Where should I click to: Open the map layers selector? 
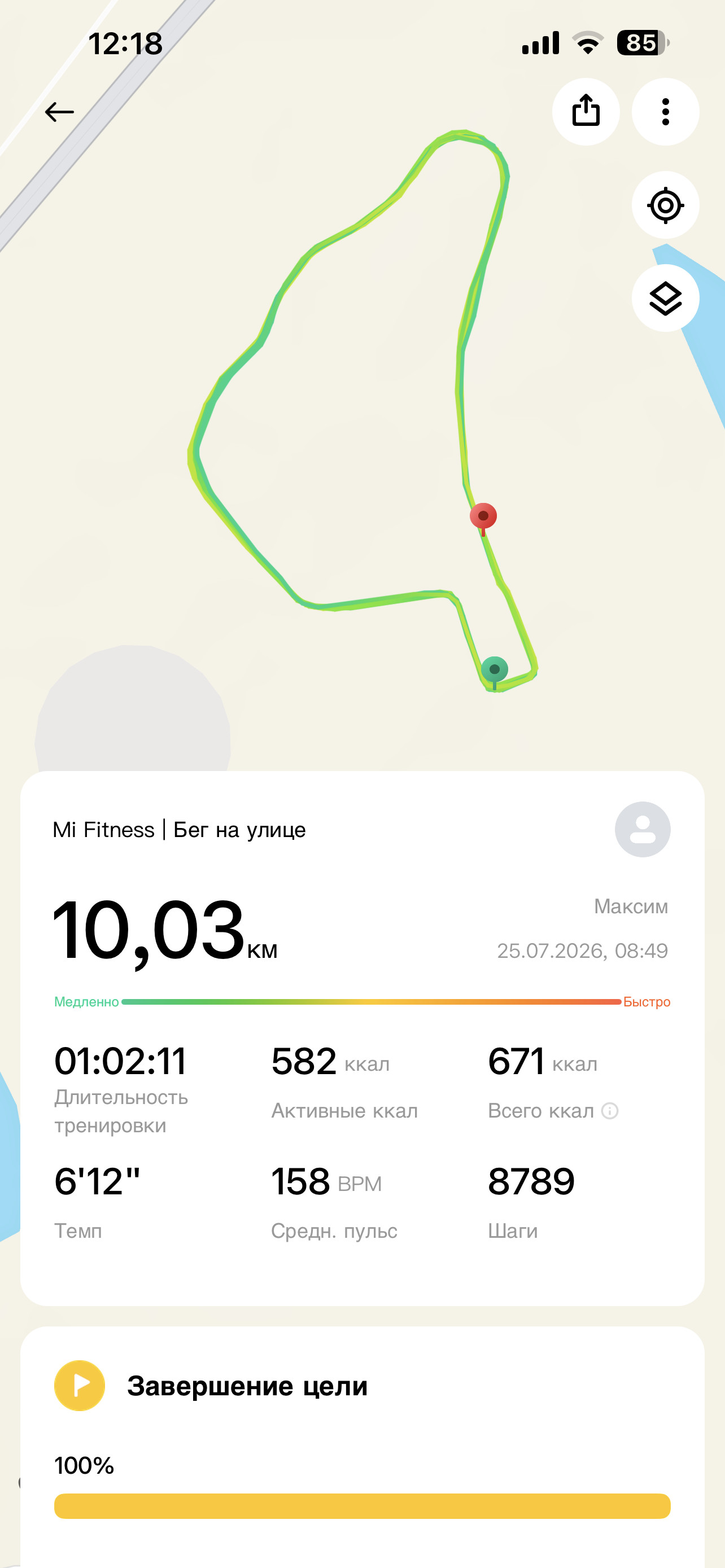(x=665, y=298)
